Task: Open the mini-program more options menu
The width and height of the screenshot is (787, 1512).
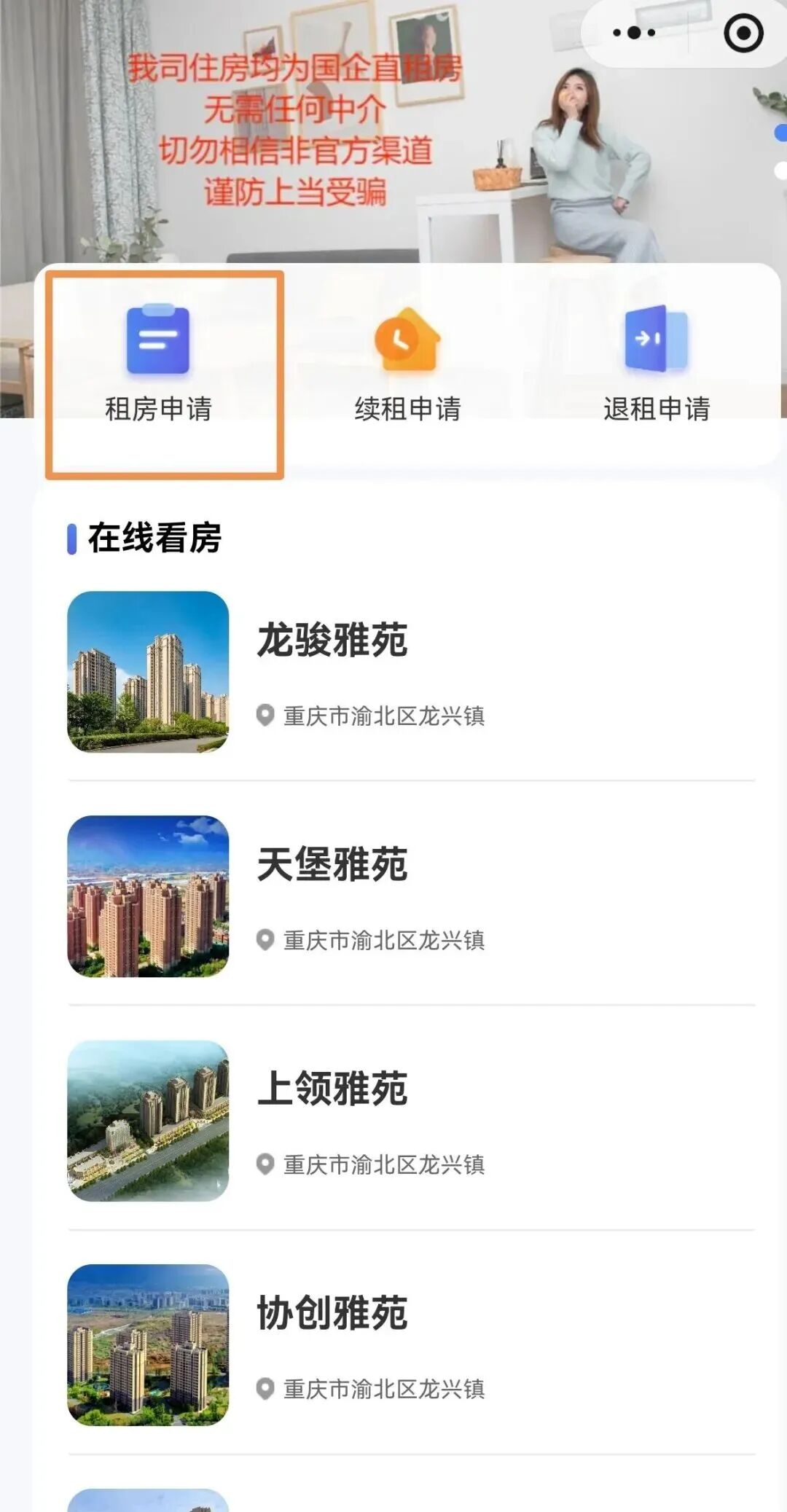Action: point(631,32)
